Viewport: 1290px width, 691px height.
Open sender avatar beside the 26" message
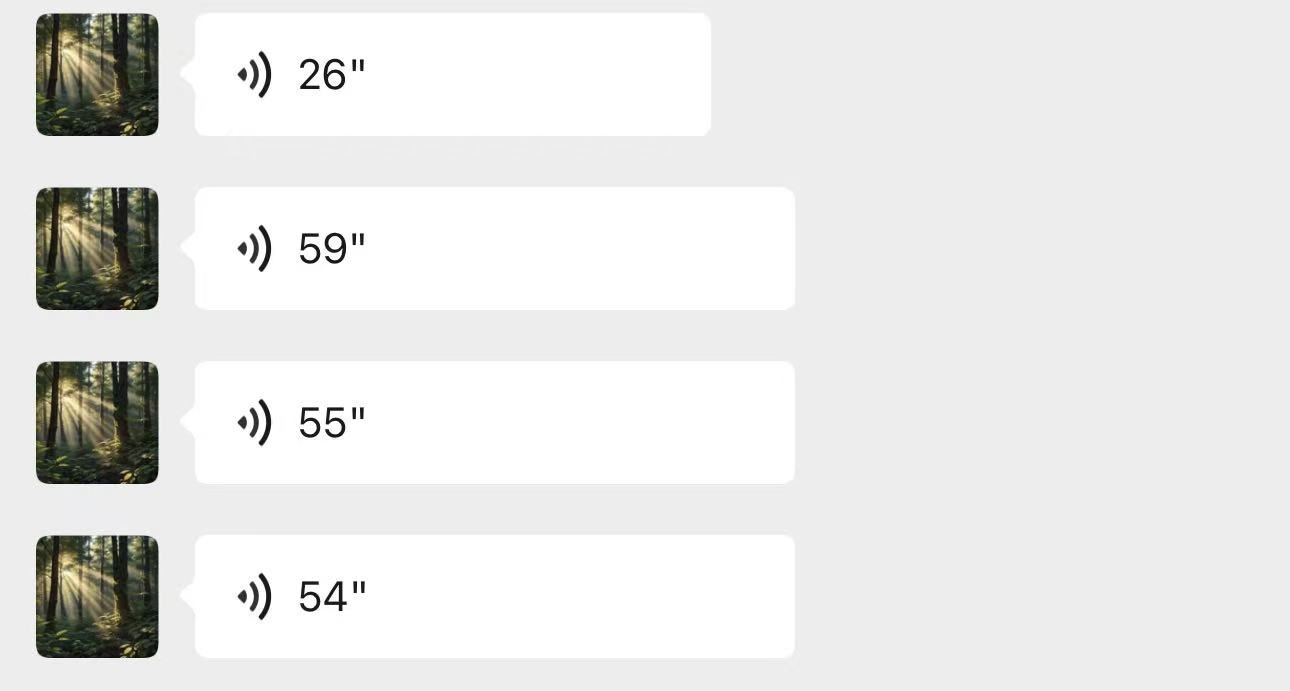tap(97, 75)
